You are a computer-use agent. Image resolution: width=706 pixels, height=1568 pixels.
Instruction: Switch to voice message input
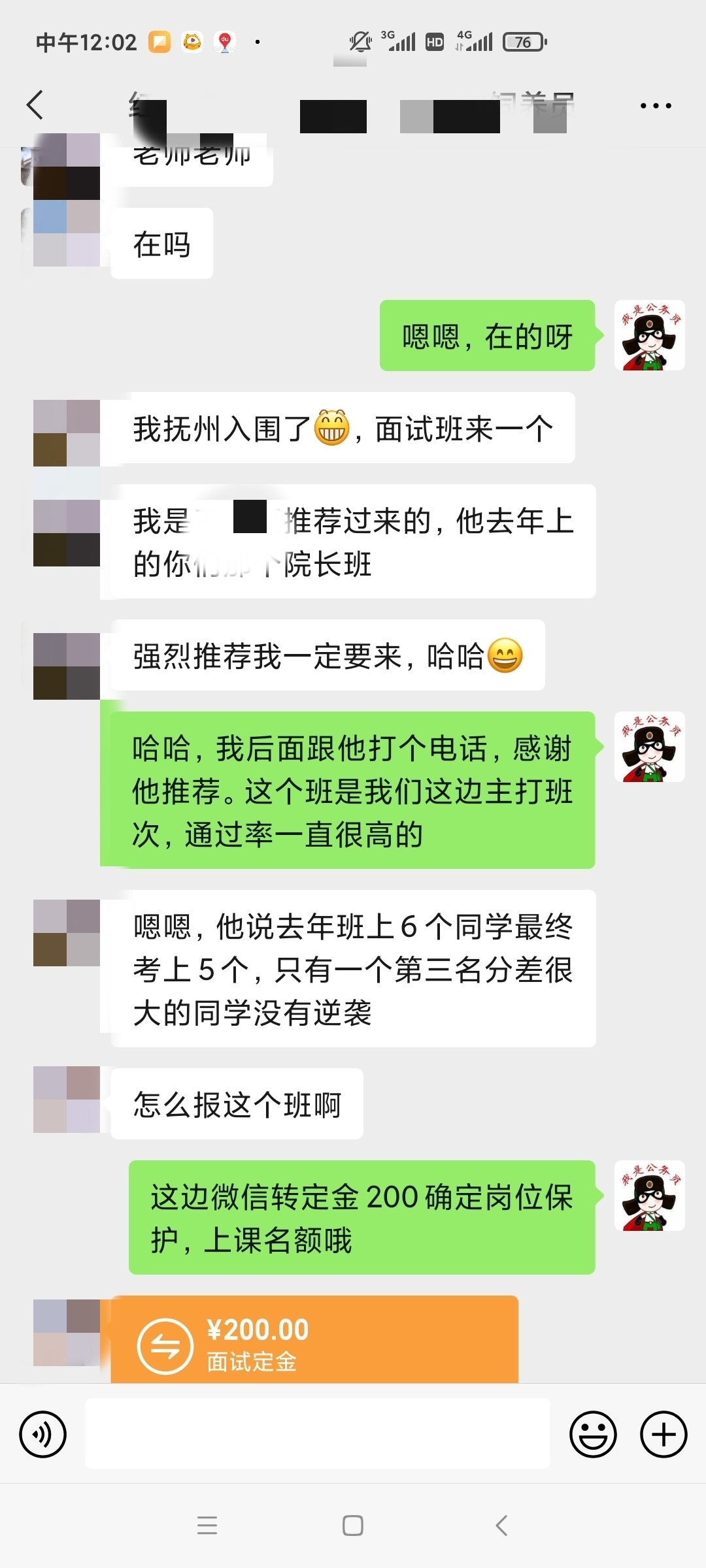click(x=43, y=1435)
